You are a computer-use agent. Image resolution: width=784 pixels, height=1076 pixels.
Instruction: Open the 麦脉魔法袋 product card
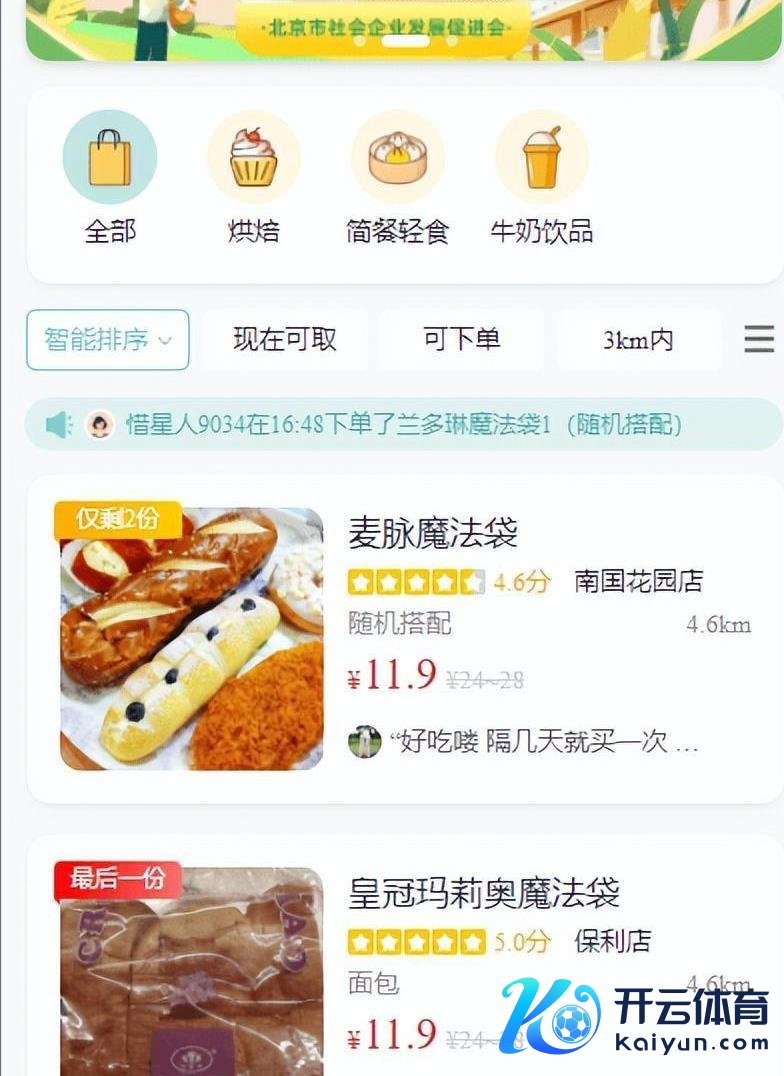(404, 638)
